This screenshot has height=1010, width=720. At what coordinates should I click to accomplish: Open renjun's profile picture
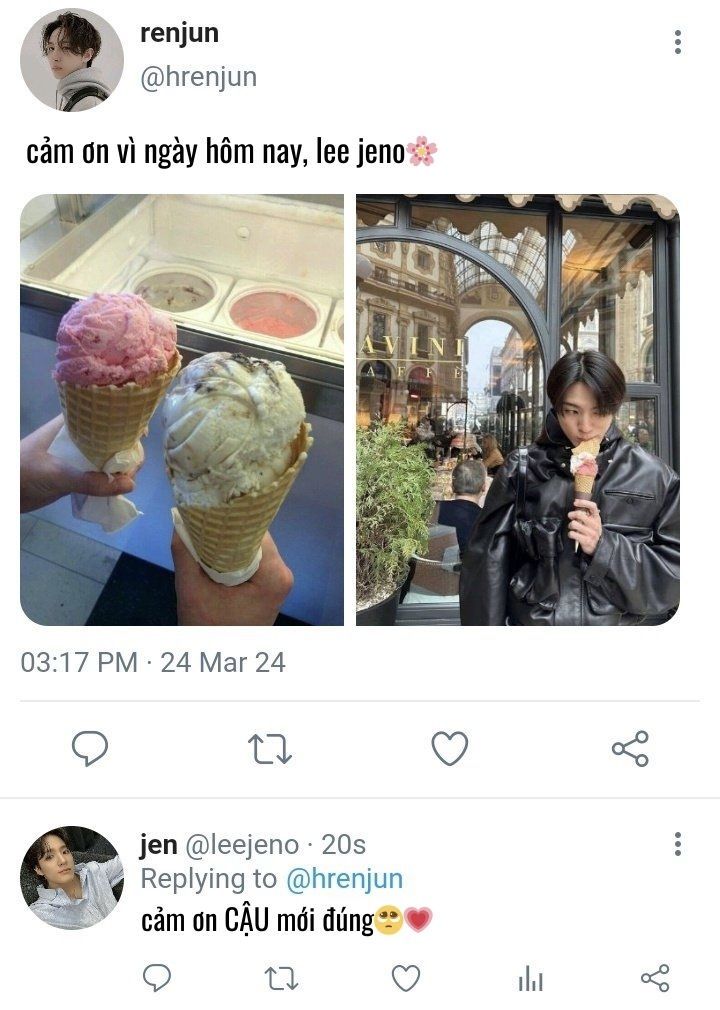click(71, 60)
